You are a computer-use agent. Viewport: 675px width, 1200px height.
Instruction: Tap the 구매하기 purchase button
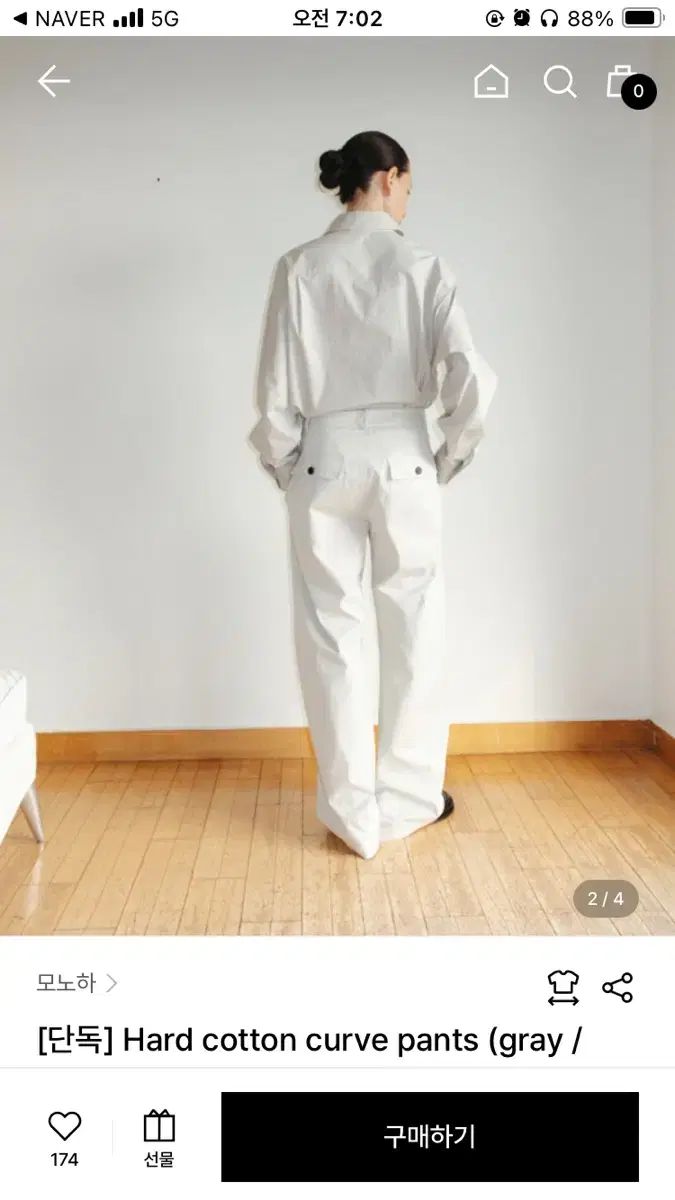(x=429, y=1136)
